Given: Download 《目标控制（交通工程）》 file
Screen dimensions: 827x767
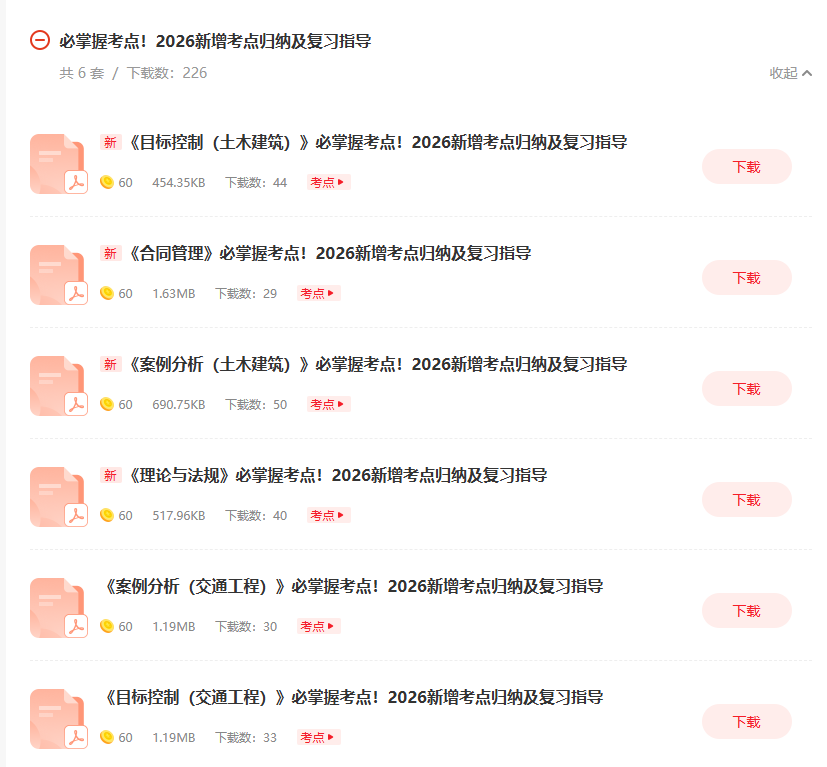Looking at the screenshot, I should tap(746, 722).
